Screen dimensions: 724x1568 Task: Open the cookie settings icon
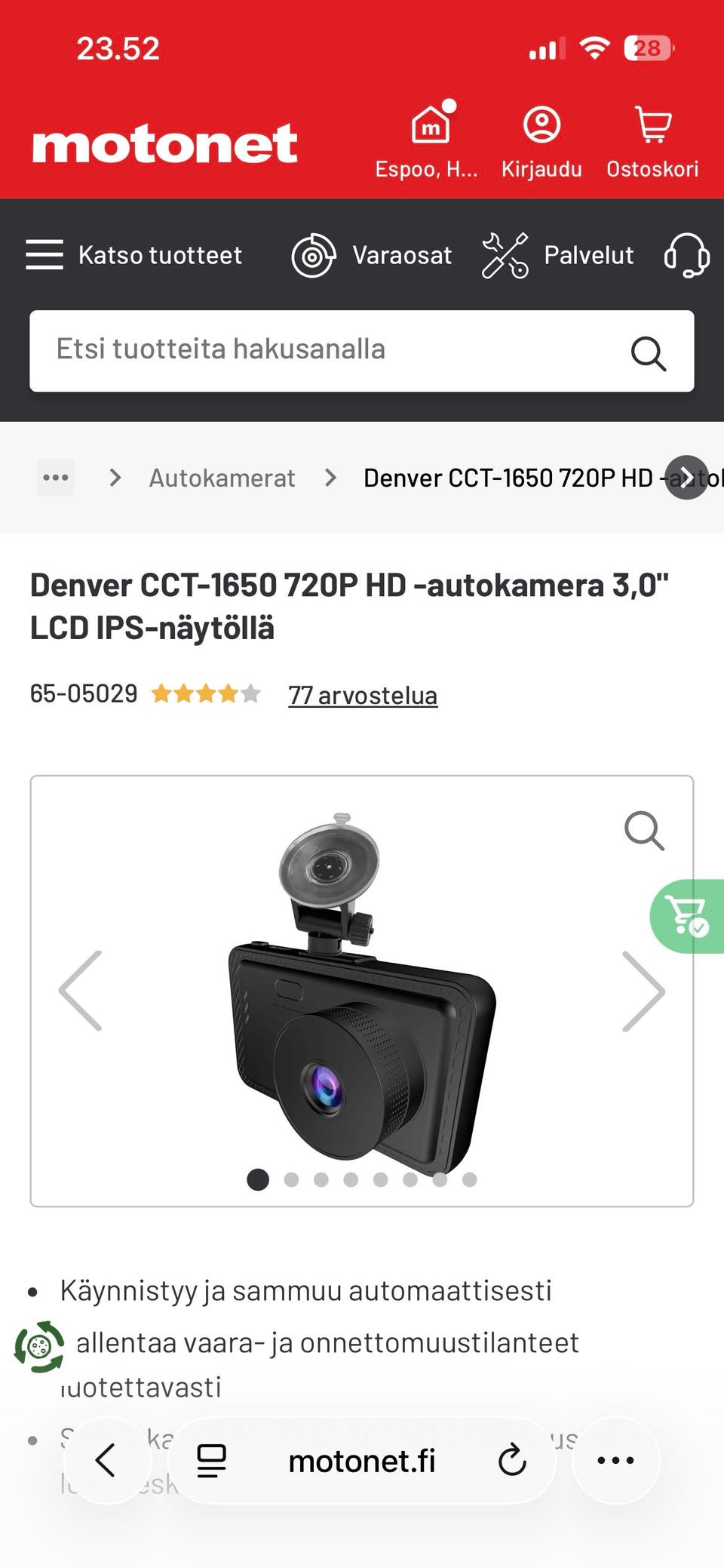coord(39,1346)
